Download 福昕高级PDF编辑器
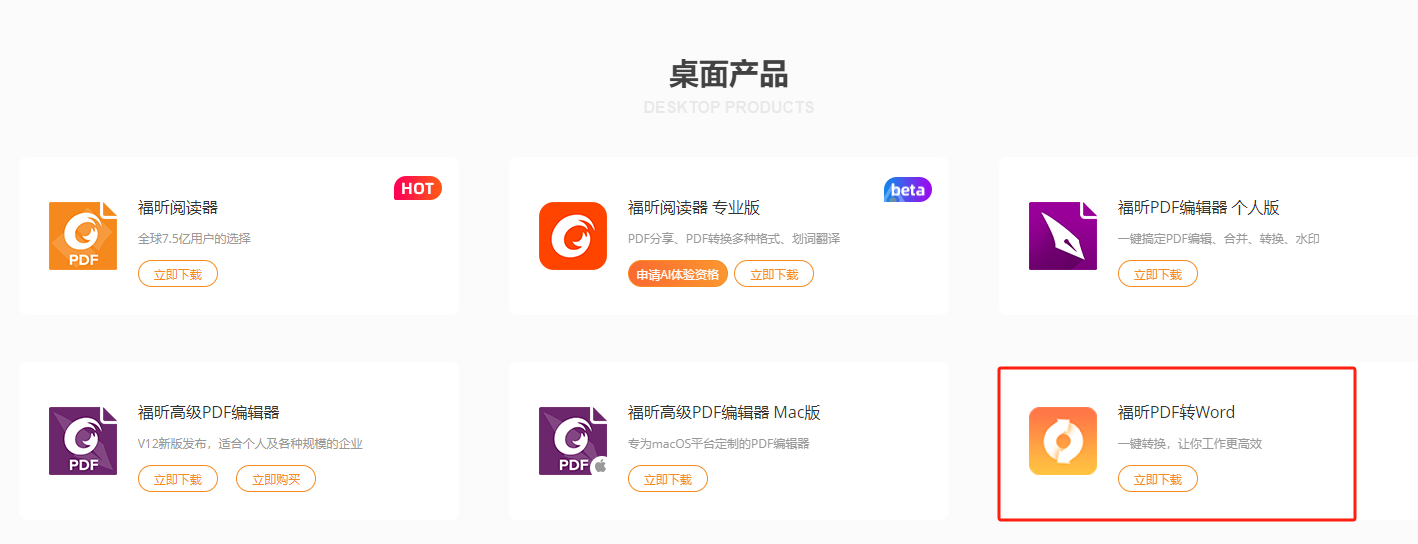1418x544 pixels. point(177,479)
